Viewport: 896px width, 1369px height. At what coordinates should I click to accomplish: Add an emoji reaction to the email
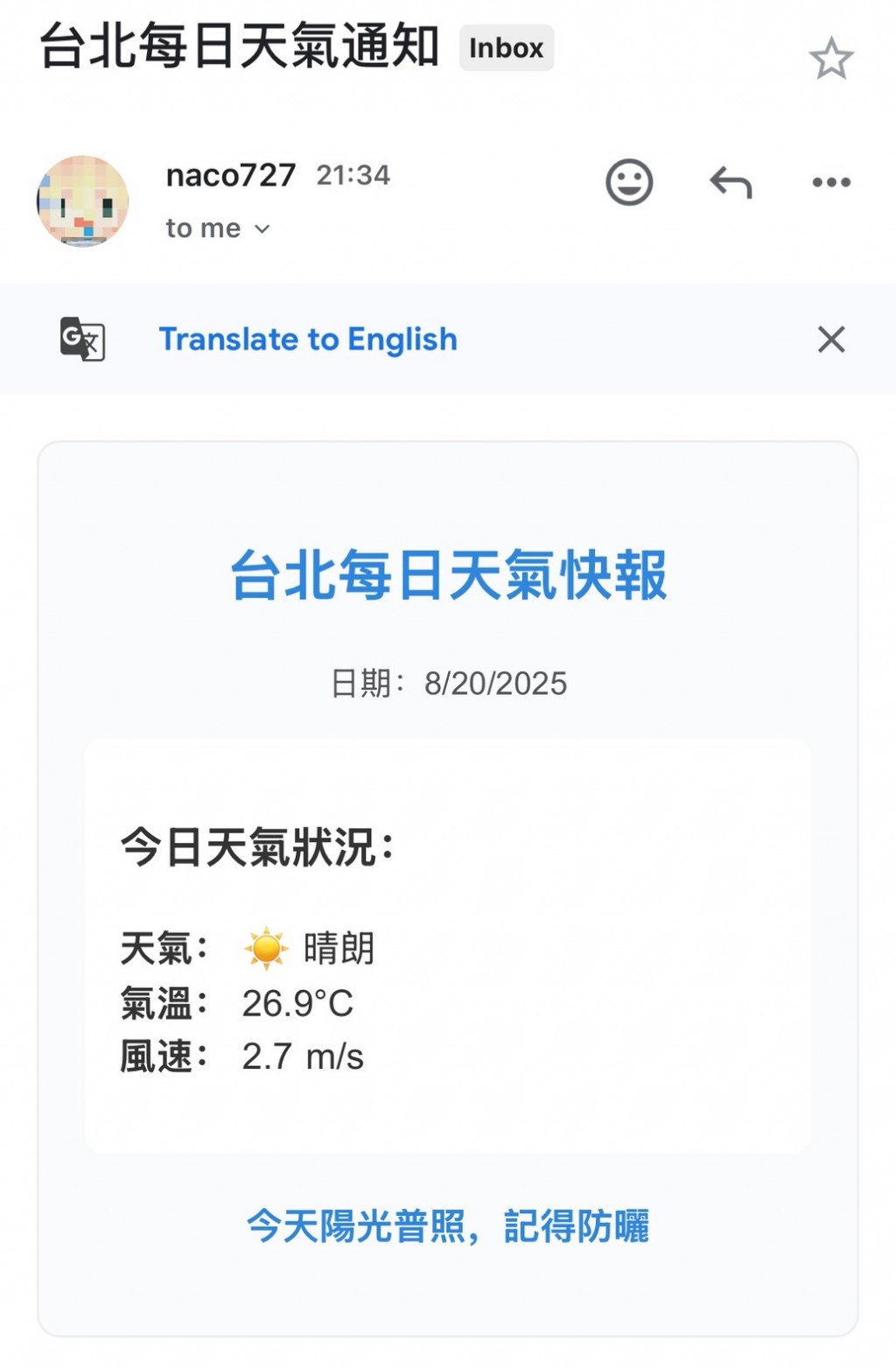(629, 183)
